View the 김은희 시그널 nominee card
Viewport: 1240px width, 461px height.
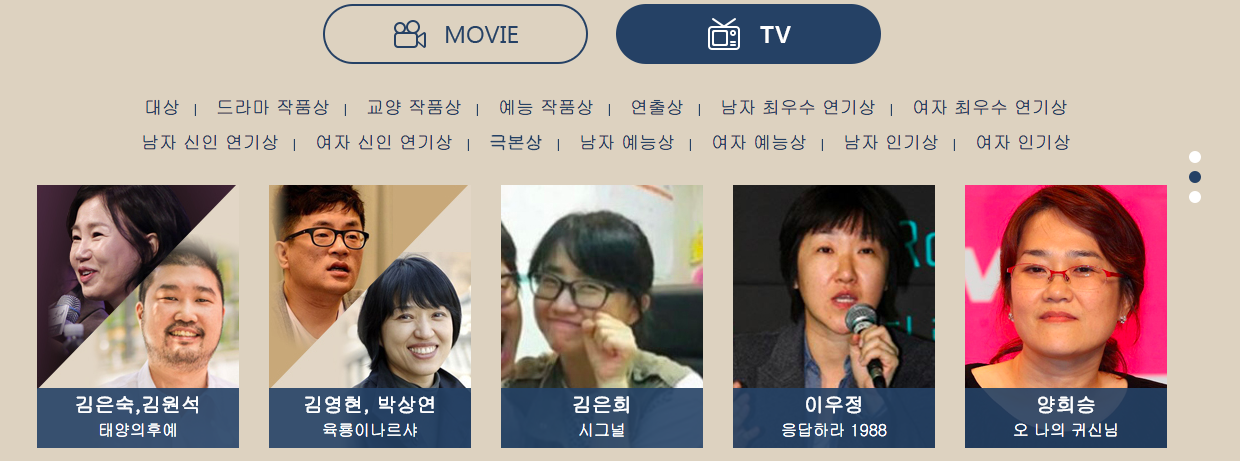[601, 316]
